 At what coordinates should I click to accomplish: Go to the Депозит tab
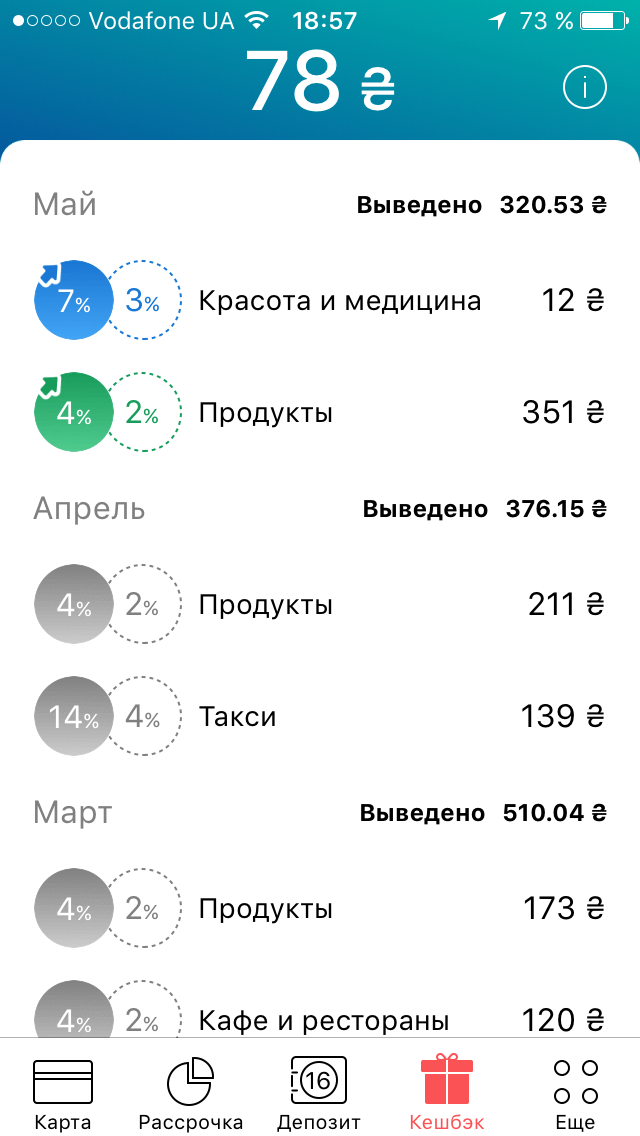[x=318, y=1095]
